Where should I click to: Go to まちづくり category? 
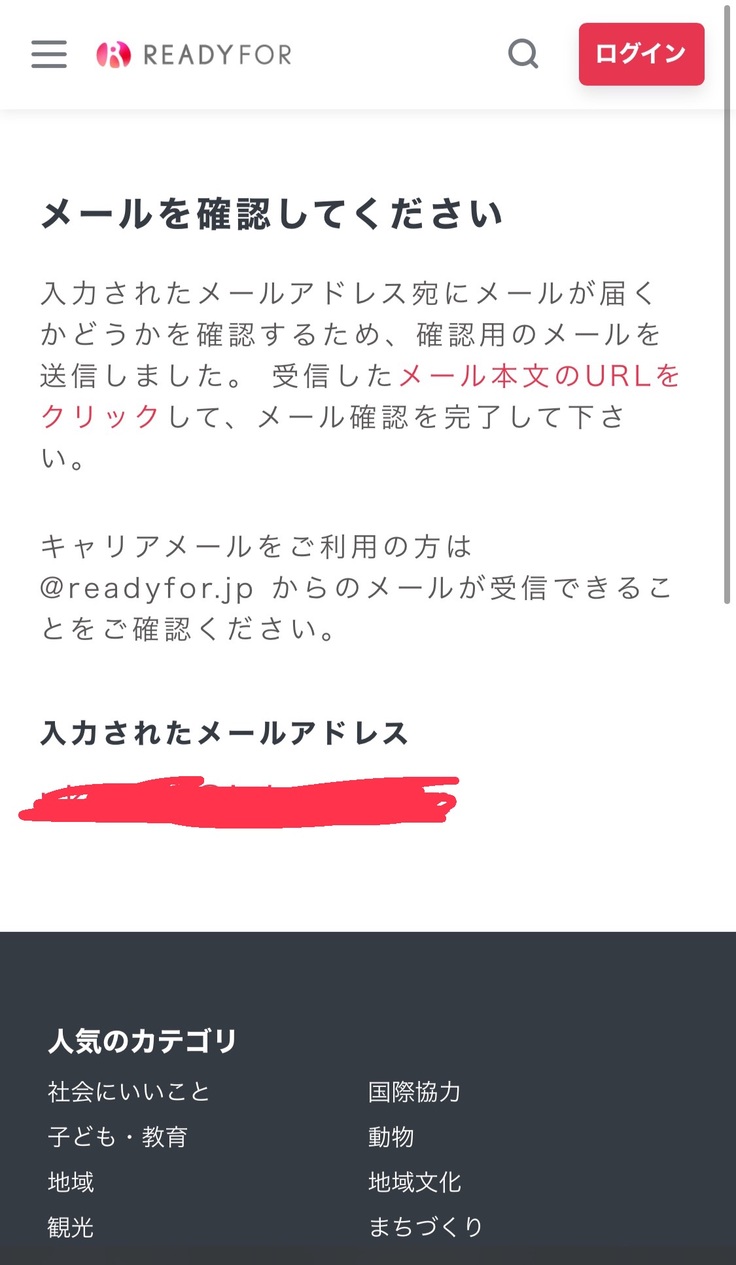coord(425,1227)
